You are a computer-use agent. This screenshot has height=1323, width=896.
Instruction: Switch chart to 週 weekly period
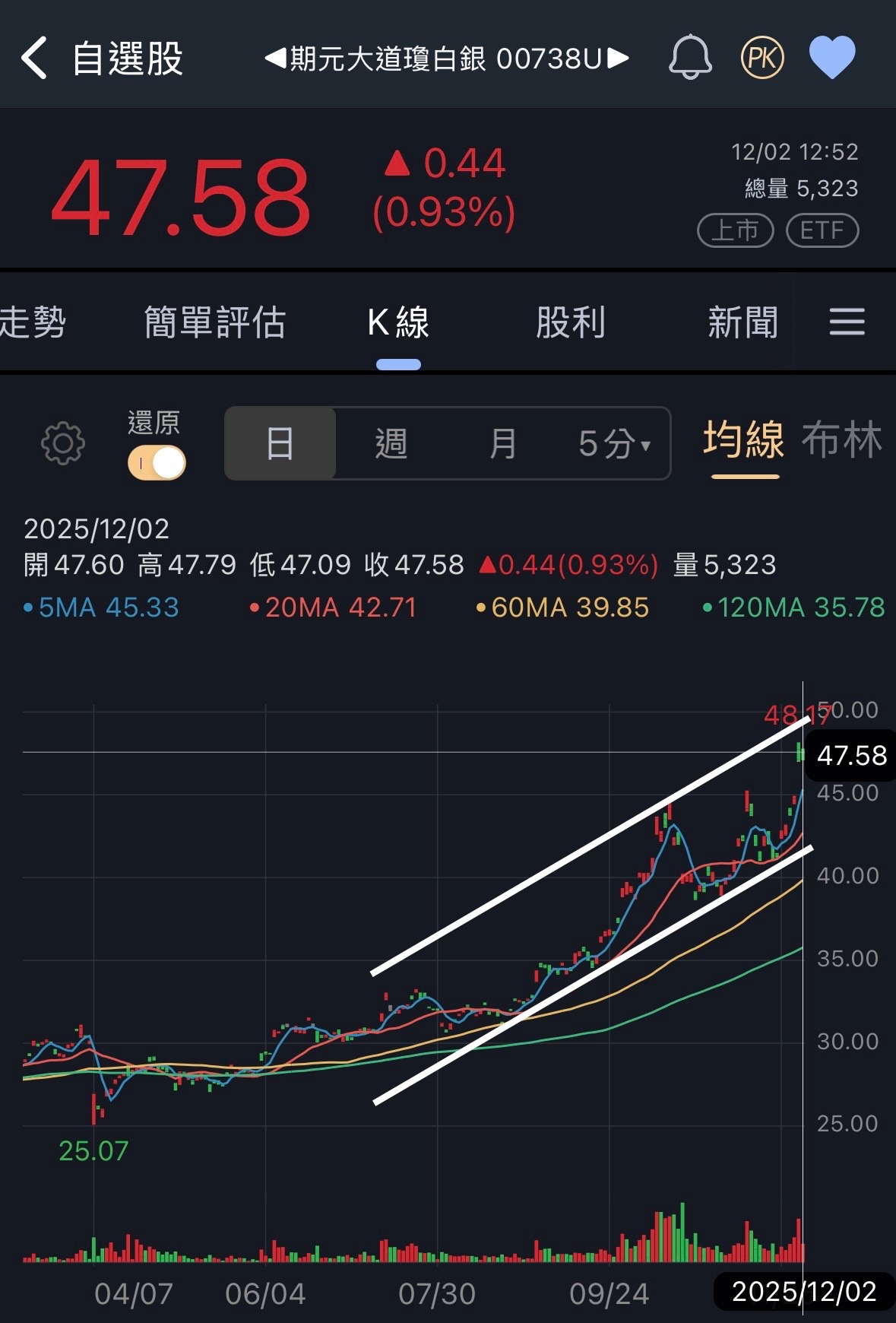tap(391, 443)
